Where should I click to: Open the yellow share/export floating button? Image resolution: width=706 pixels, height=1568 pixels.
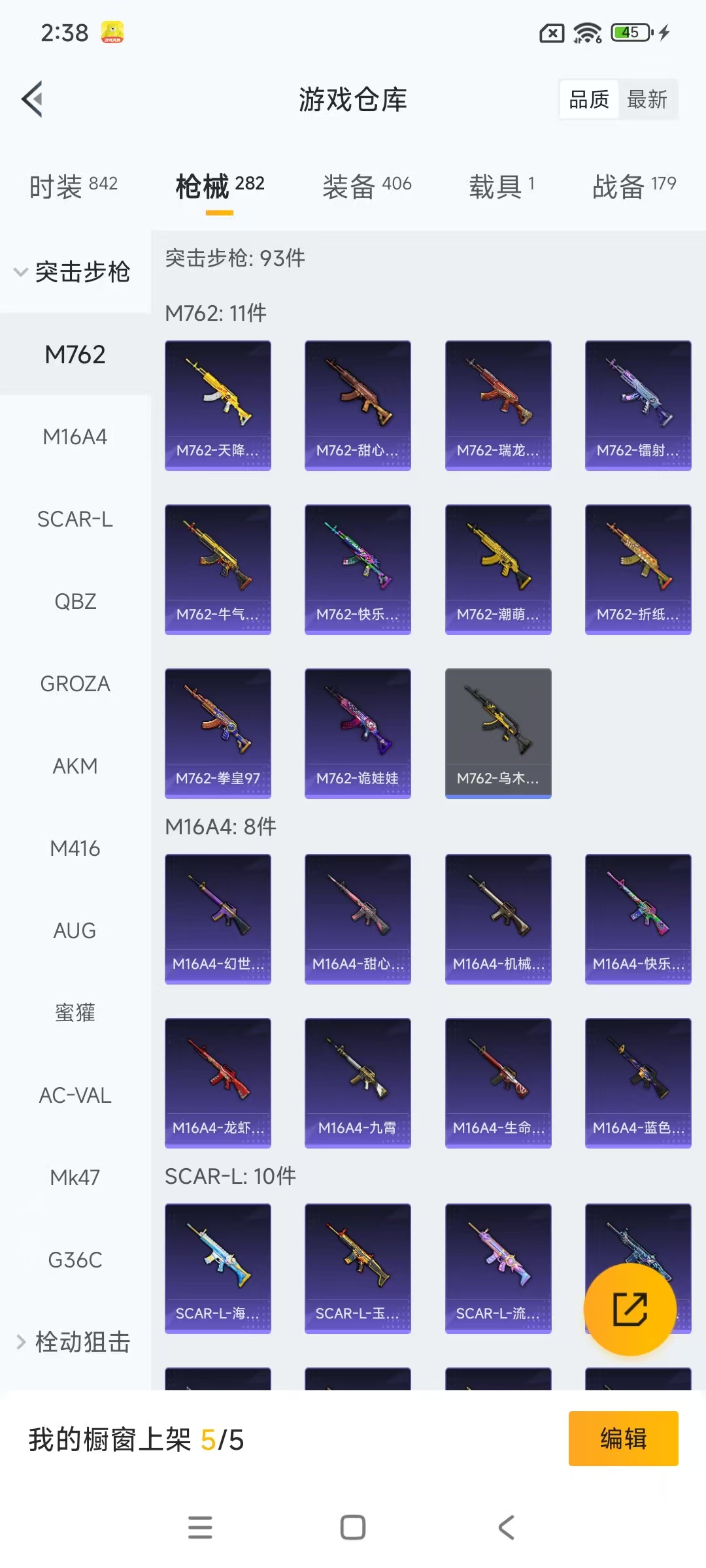tap(630, 1307)
